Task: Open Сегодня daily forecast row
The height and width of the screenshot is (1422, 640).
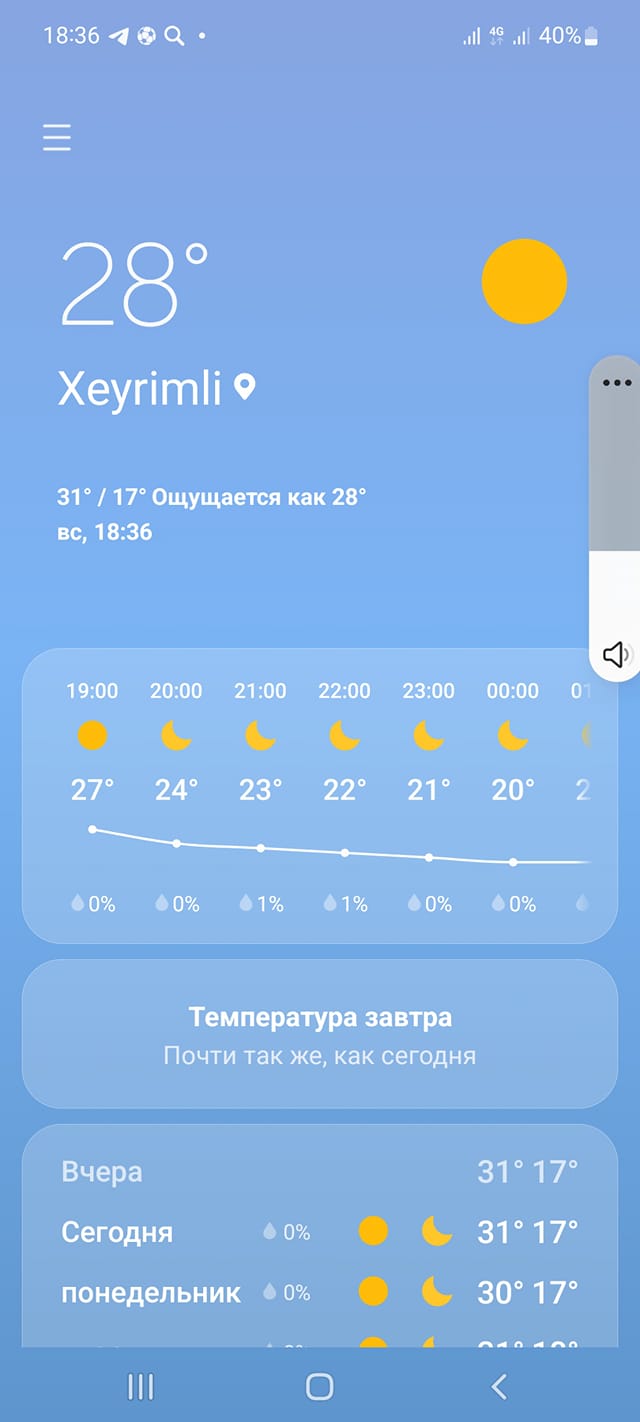Action: pos(319,1232)
